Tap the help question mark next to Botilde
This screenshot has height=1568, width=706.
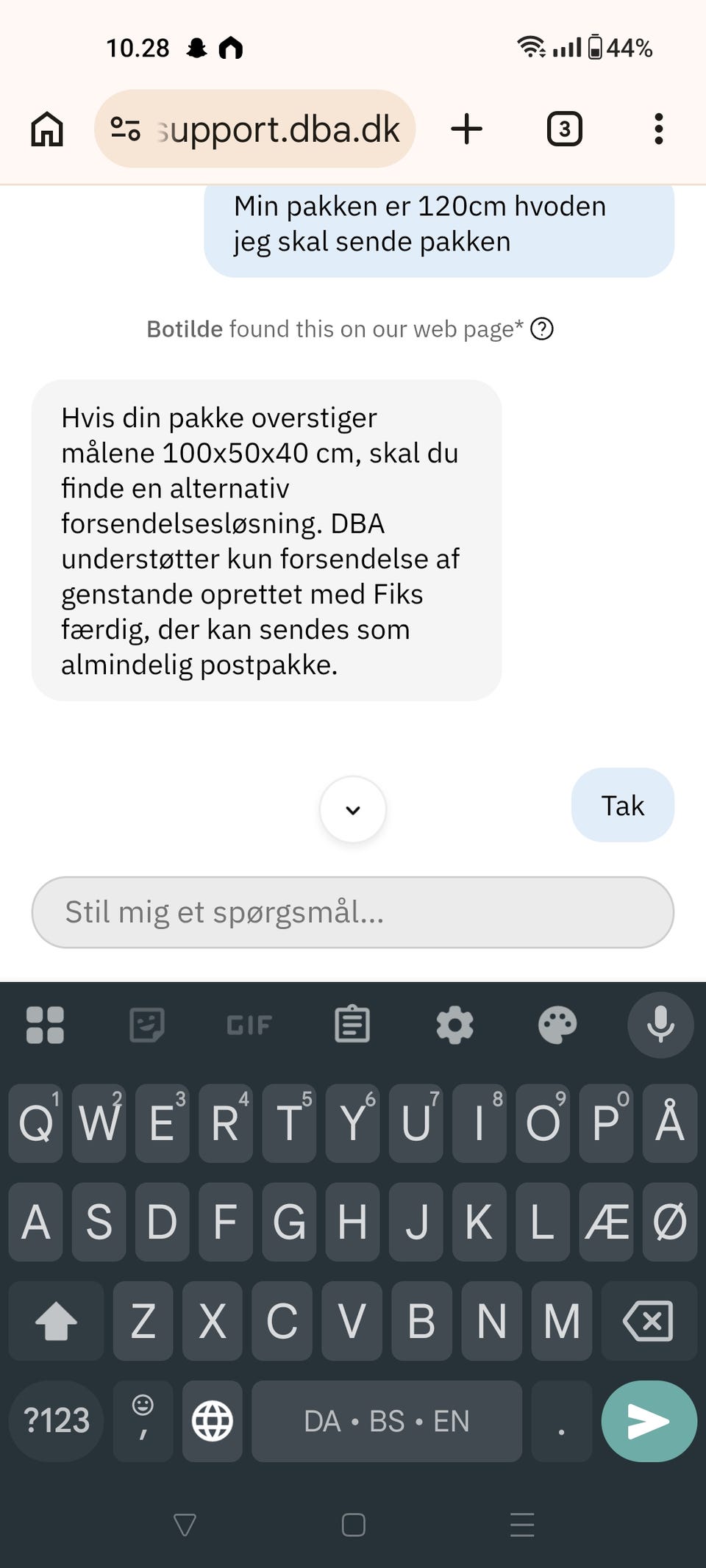point(543,329)
